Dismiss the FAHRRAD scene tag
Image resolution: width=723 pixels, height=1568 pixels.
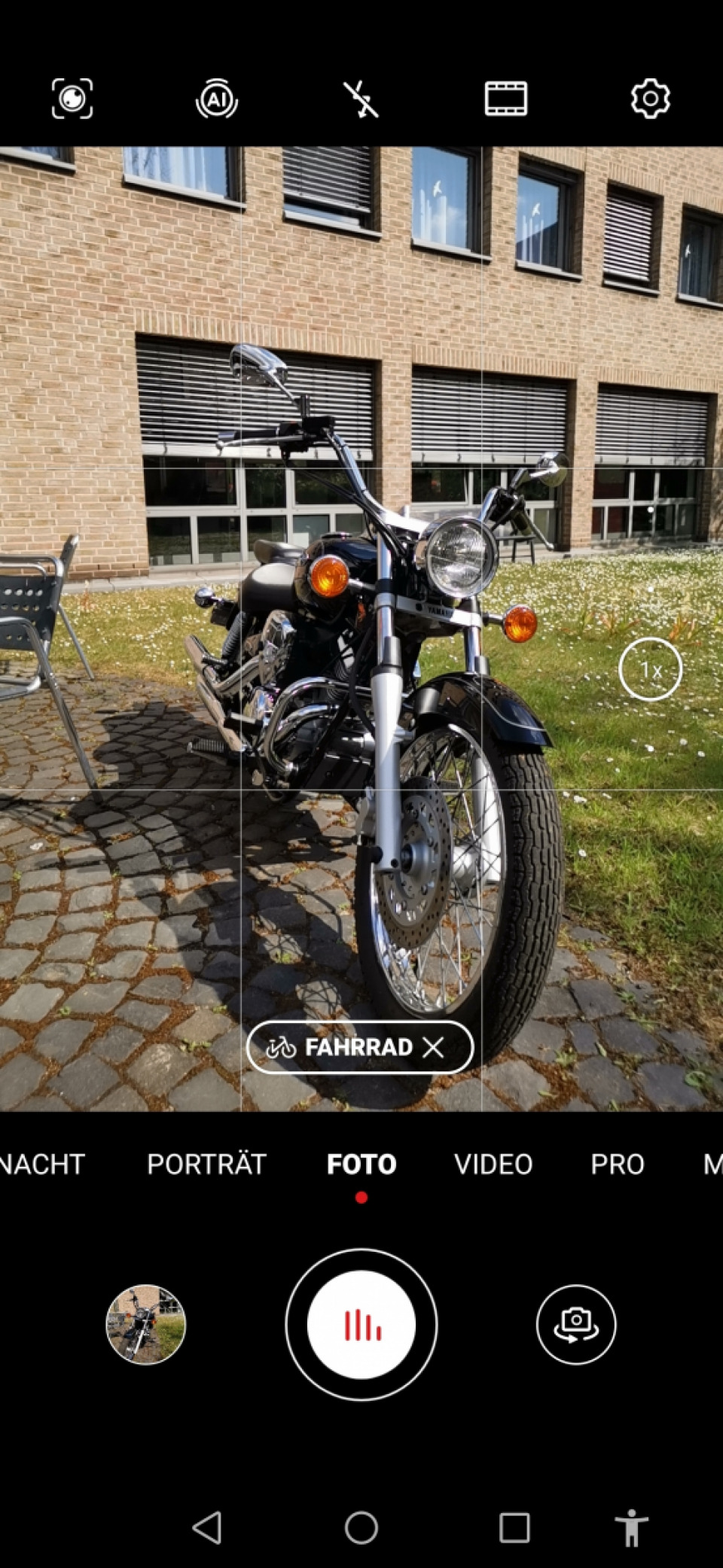pos(433,1047)
